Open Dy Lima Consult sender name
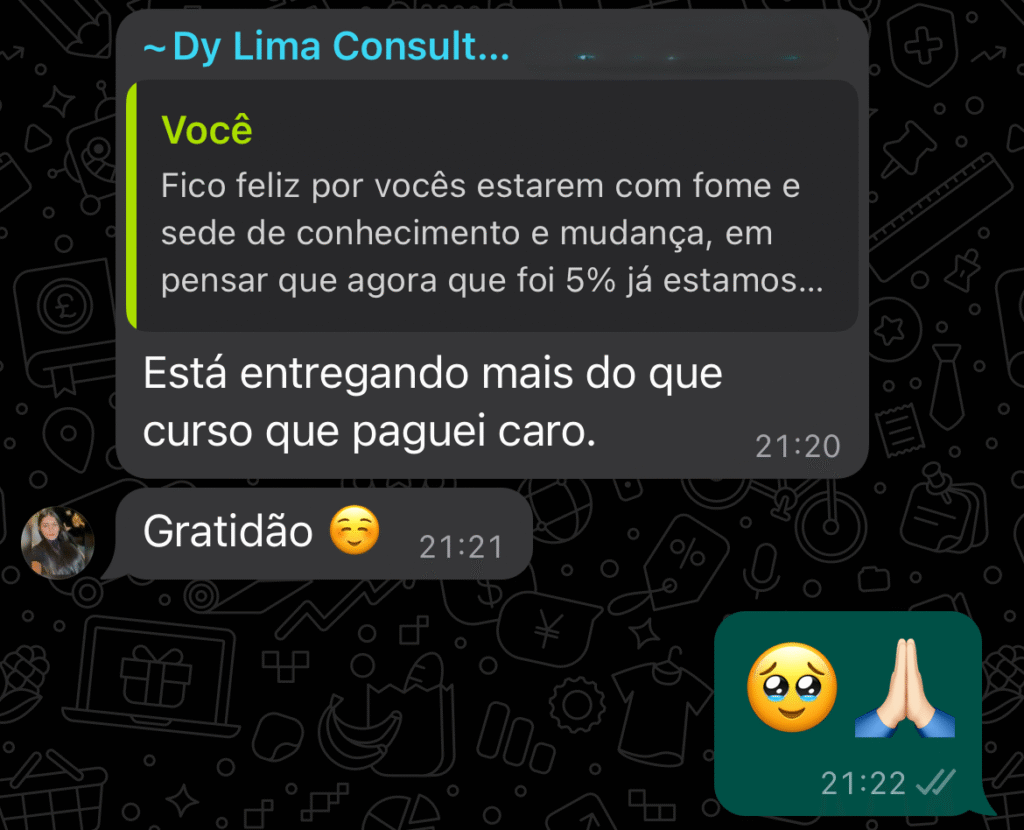This screenshot has width=1024, height=830. point(327,47)
